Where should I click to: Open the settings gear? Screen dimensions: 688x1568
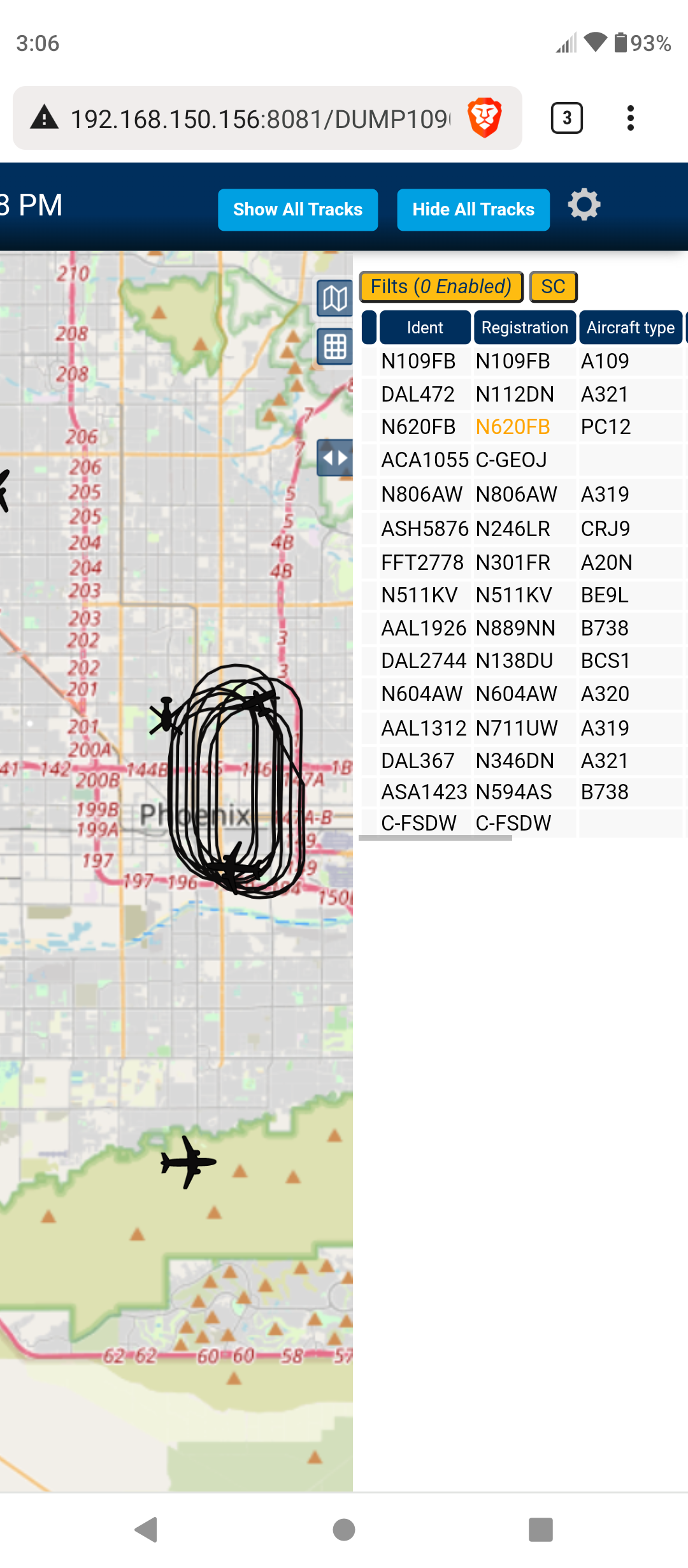(x=584, y=205)
